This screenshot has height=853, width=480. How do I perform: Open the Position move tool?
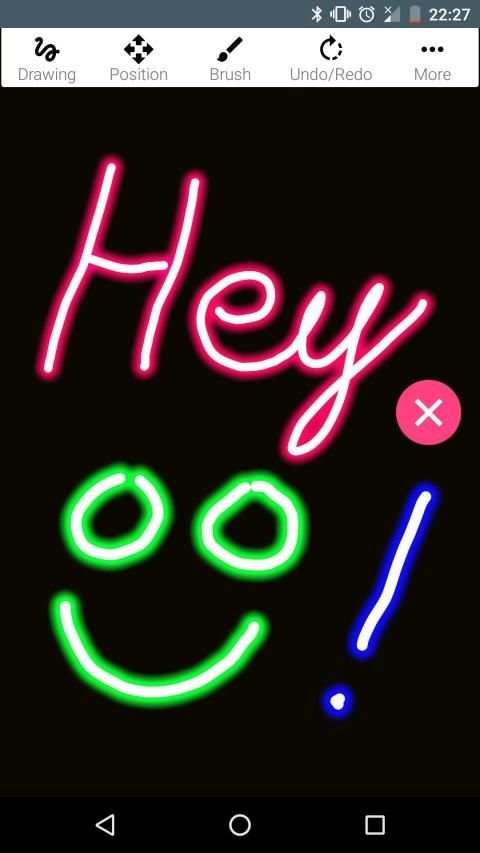pos(138,58)
